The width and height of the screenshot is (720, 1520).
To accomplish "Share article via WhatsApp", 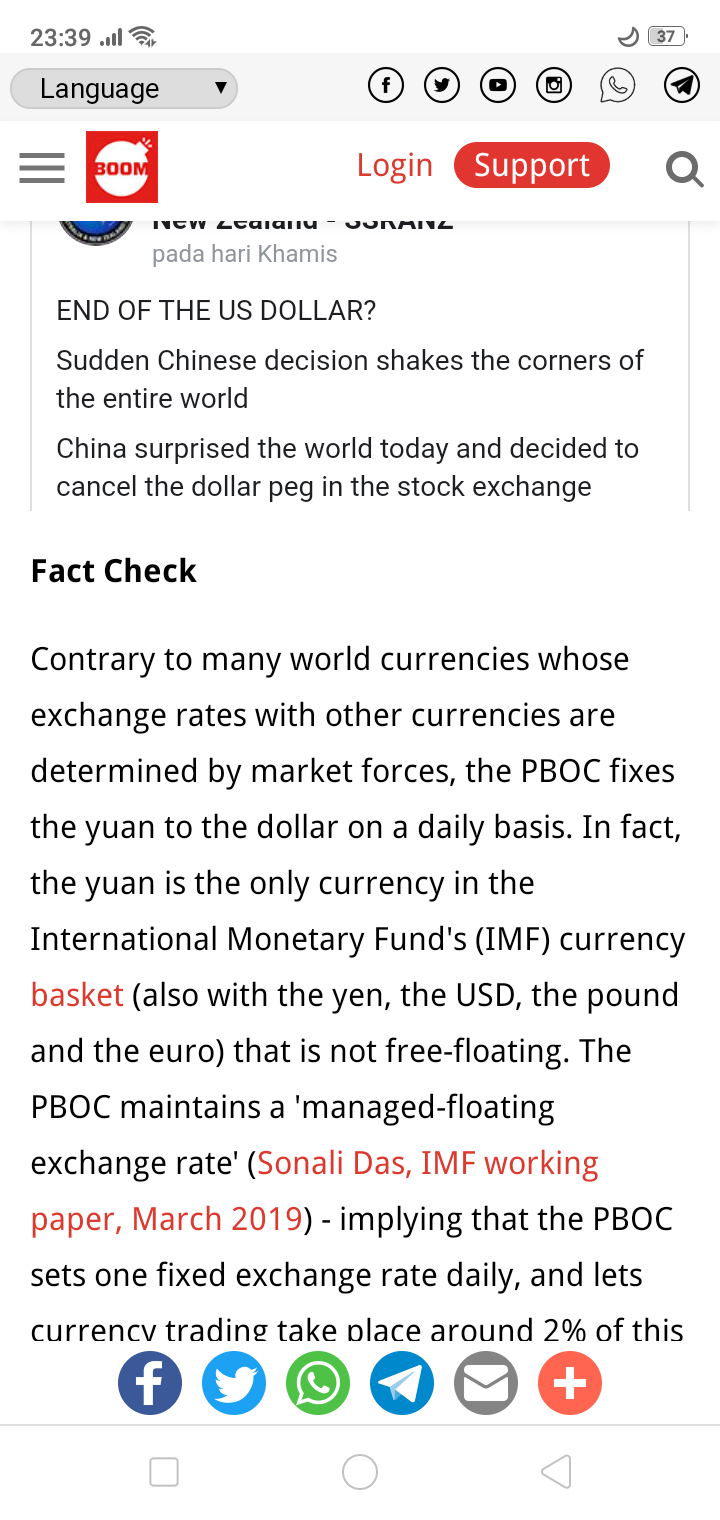I will [x=318, y=1384].
